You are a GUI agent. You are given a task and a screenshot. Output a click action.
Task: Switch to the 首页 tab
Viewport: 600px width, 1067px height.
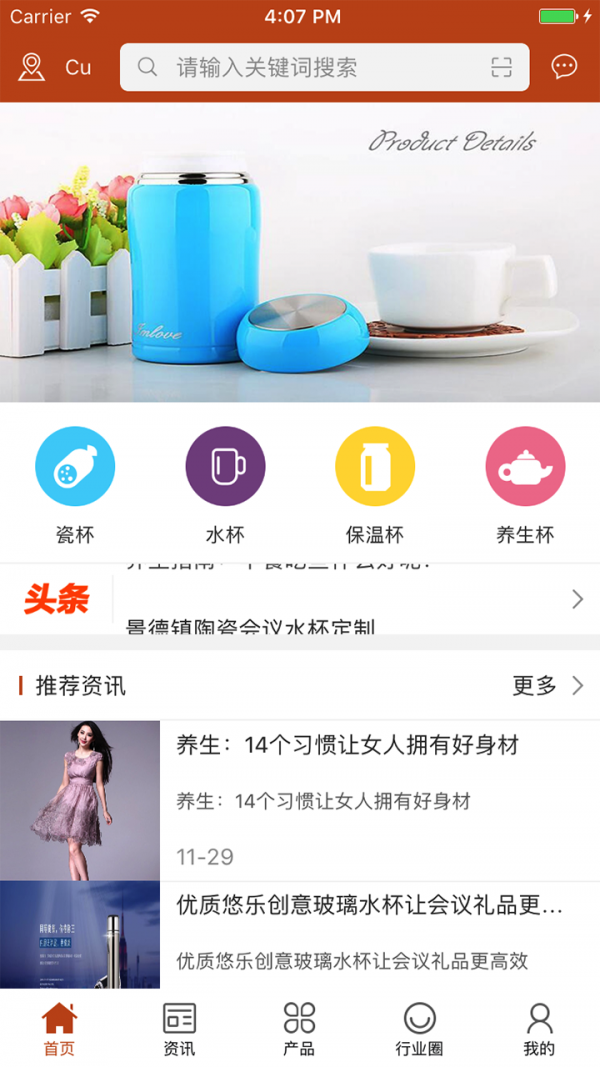click(x=59, y=1029)
